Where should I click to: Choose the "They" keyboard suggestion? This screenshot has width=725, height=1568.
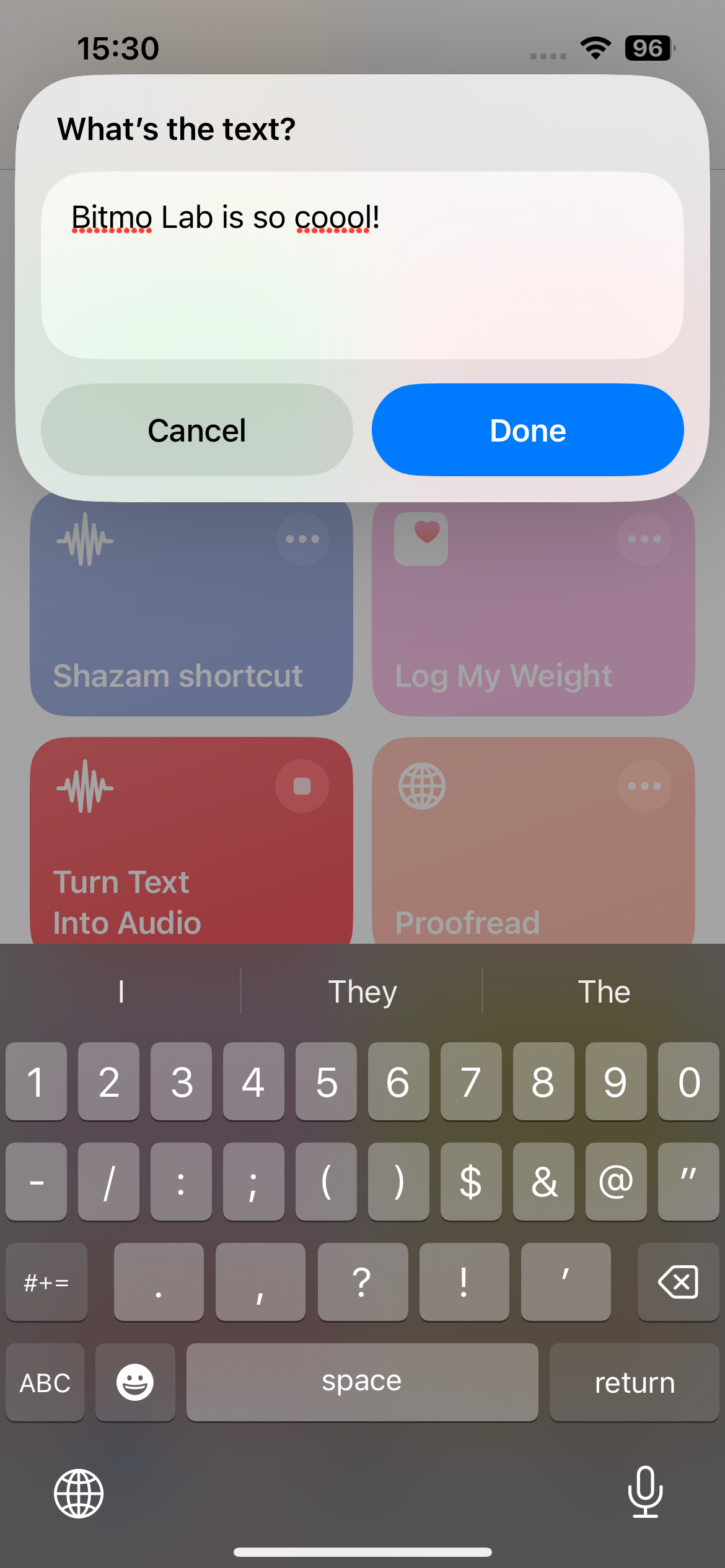tap(362, 991)
